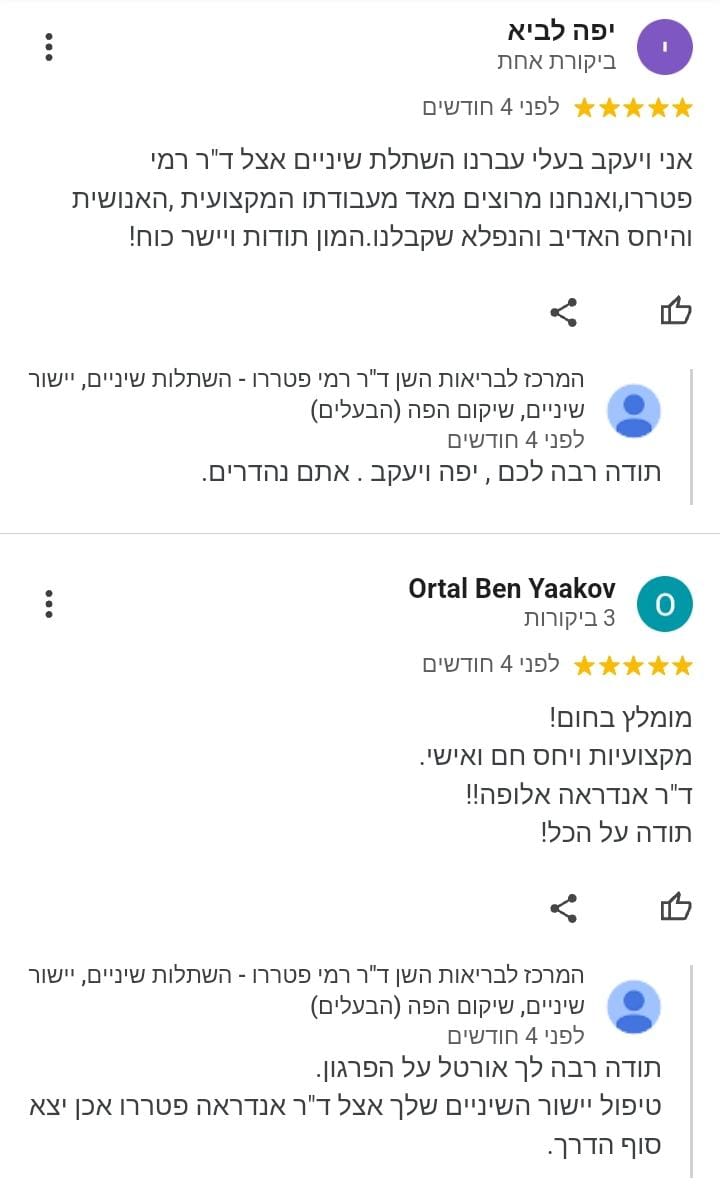Viewport: 720px width, 1186px height.
Task: Open overflow menu on יפה לביא's review
Action: (49, 47)
